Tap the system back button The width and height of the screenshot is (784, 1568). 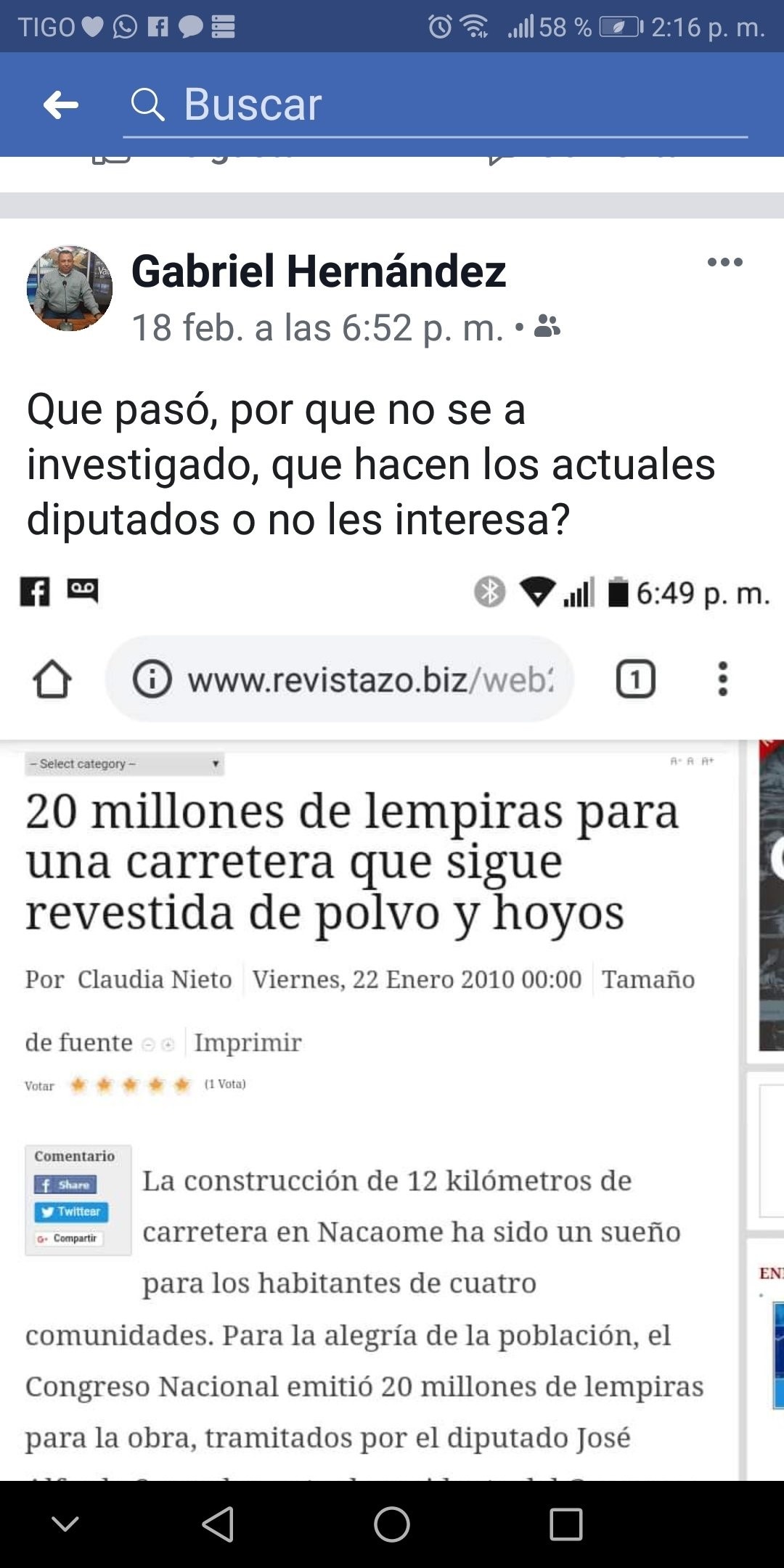[x=218, y=1524]
